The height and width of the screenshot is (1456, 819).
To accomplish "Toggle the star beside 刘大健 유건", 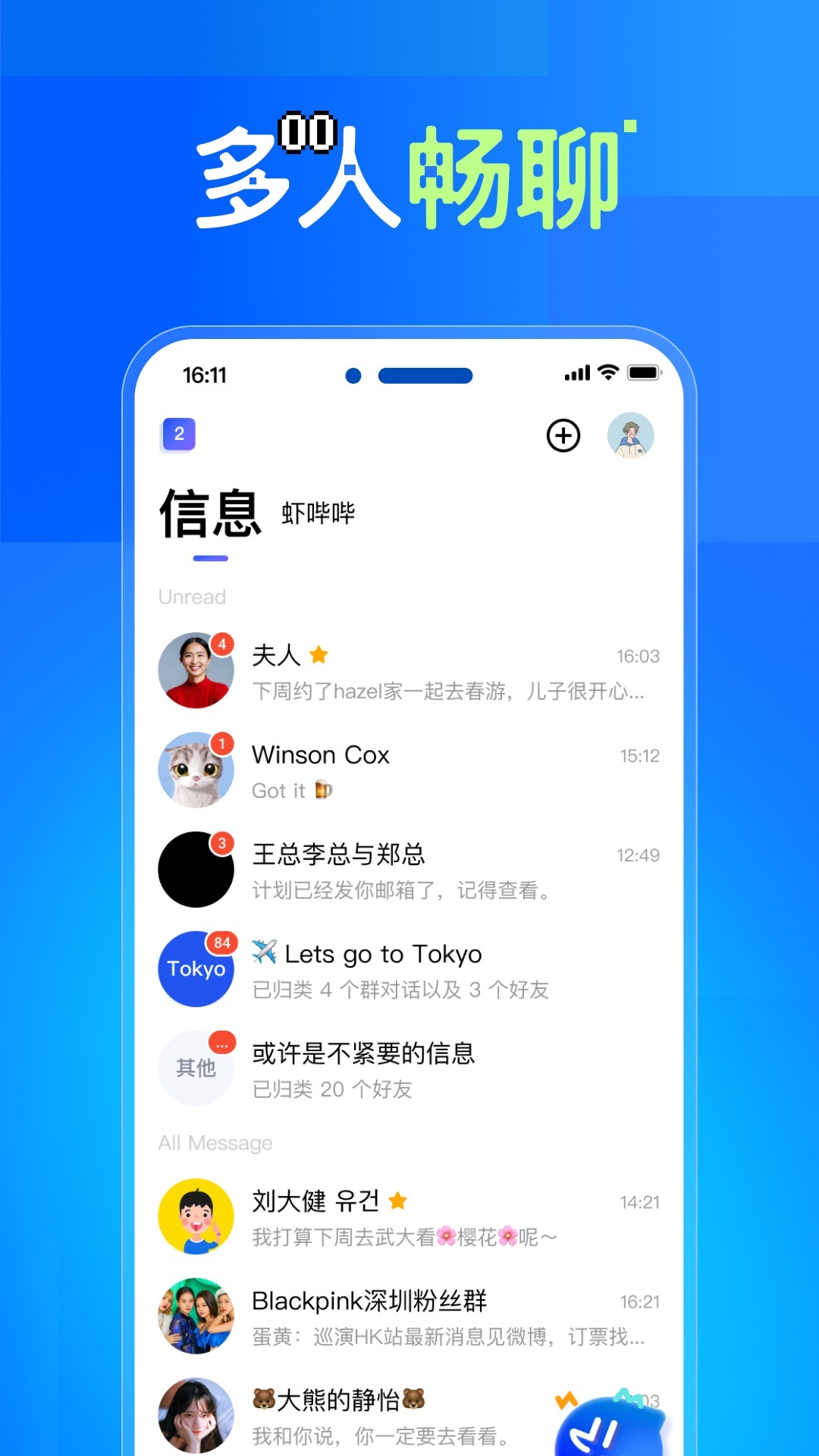I will click(398, 1200).
